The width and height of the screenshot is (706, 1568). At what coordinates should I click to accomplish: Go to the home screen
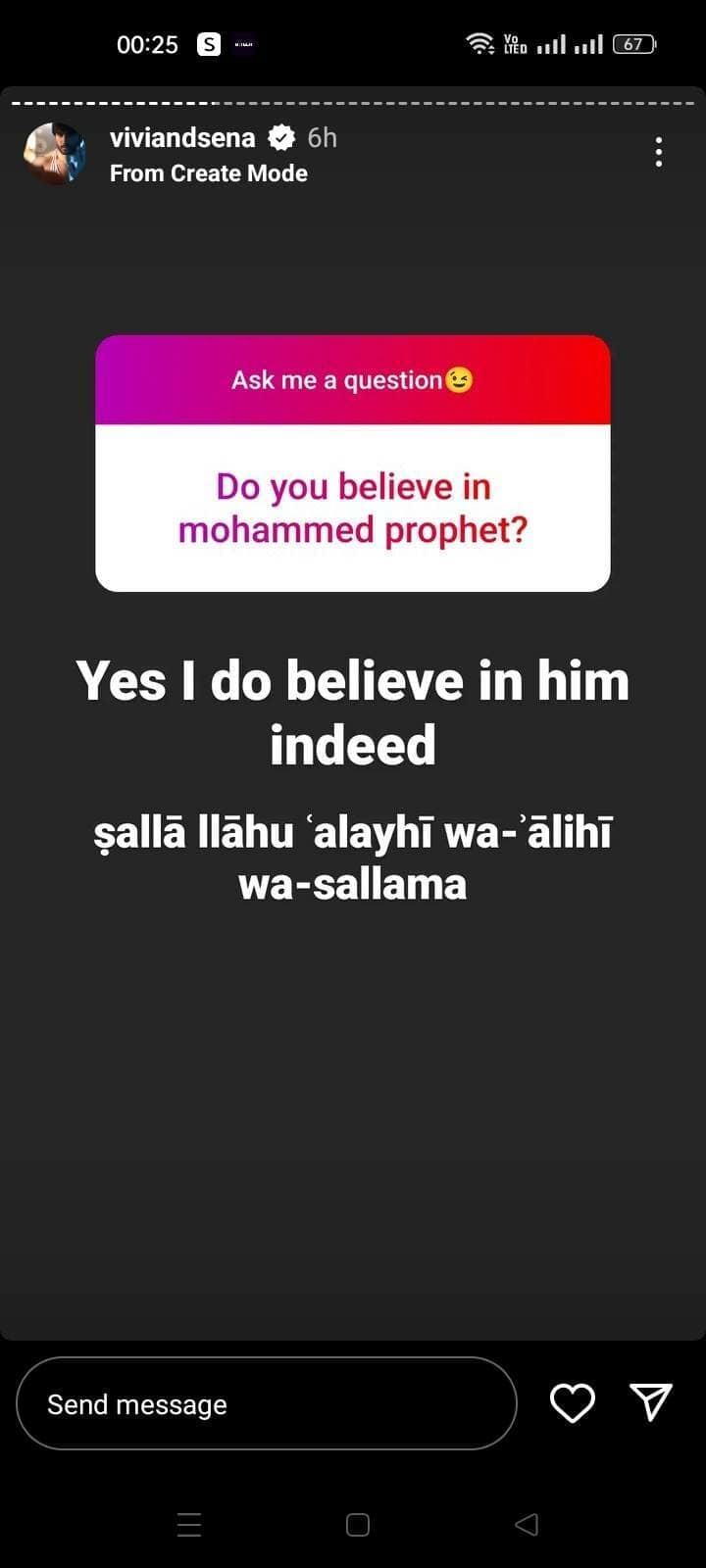[x=358, y=1525]
